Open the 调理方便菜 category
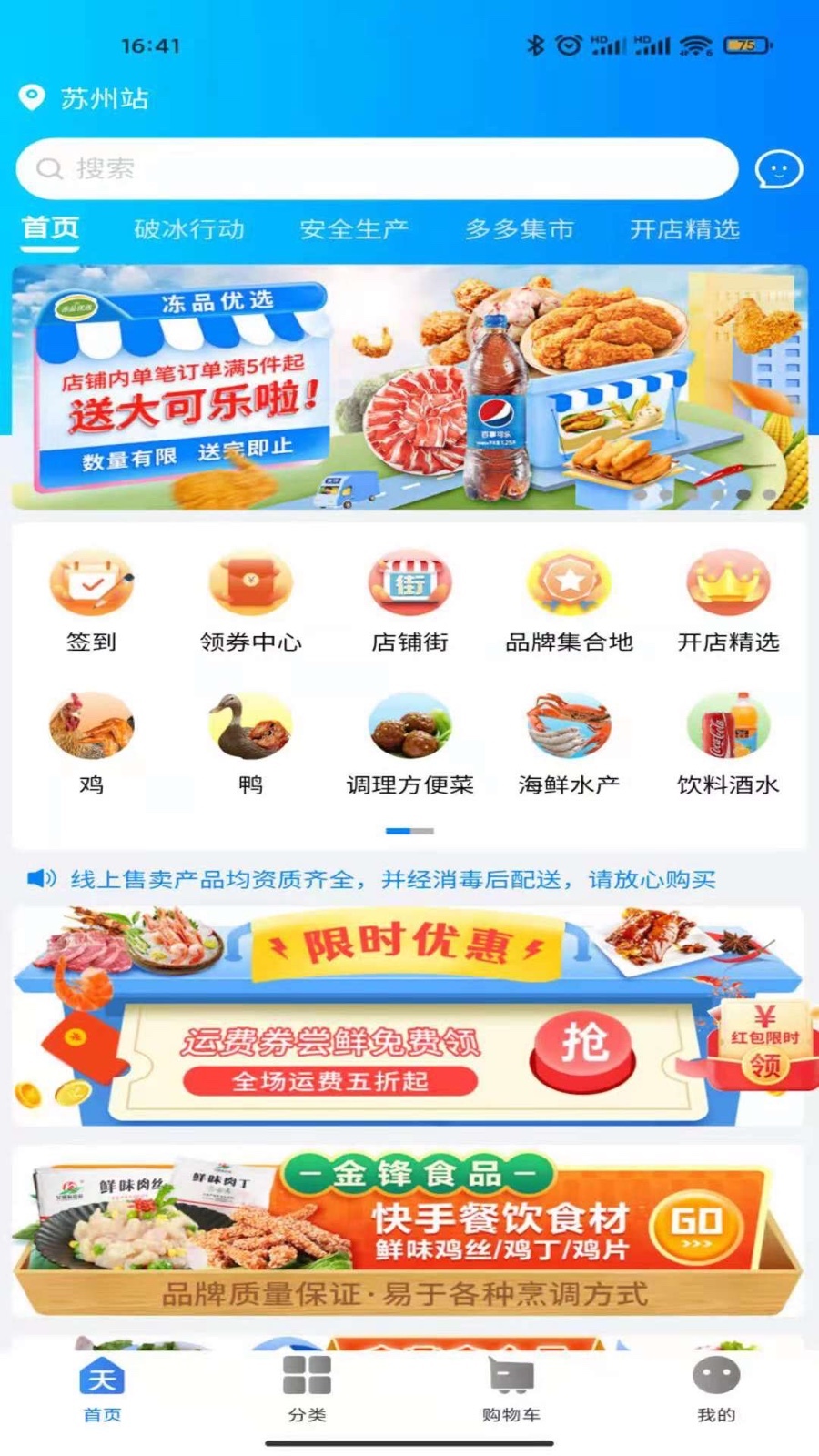The image size is (819, 1456). (x=409, y=743)
